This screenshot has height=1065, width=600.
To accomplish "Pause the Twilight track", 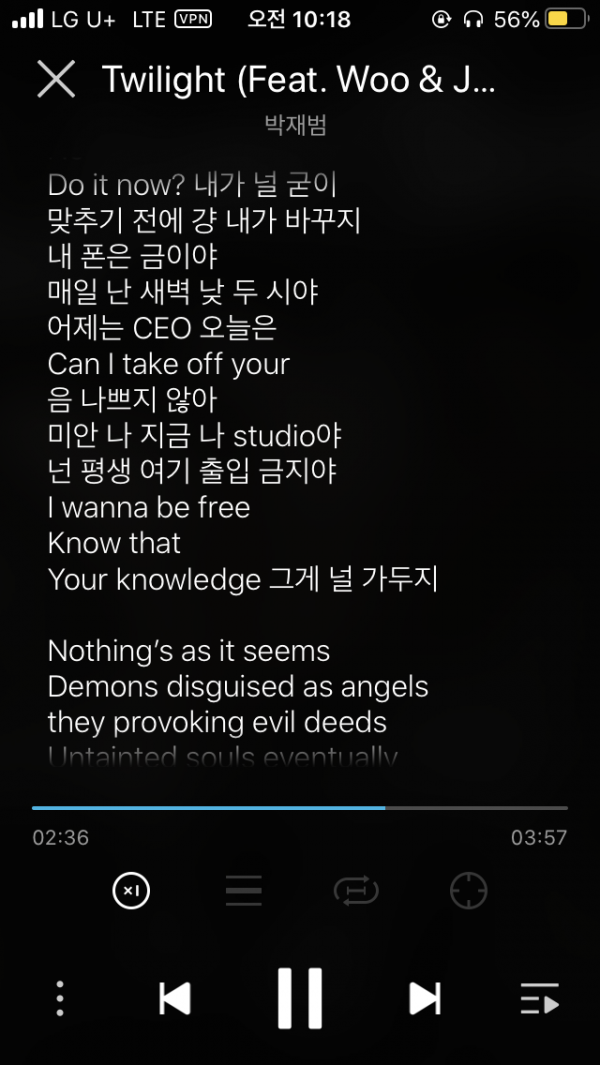I will pos(299,997).
